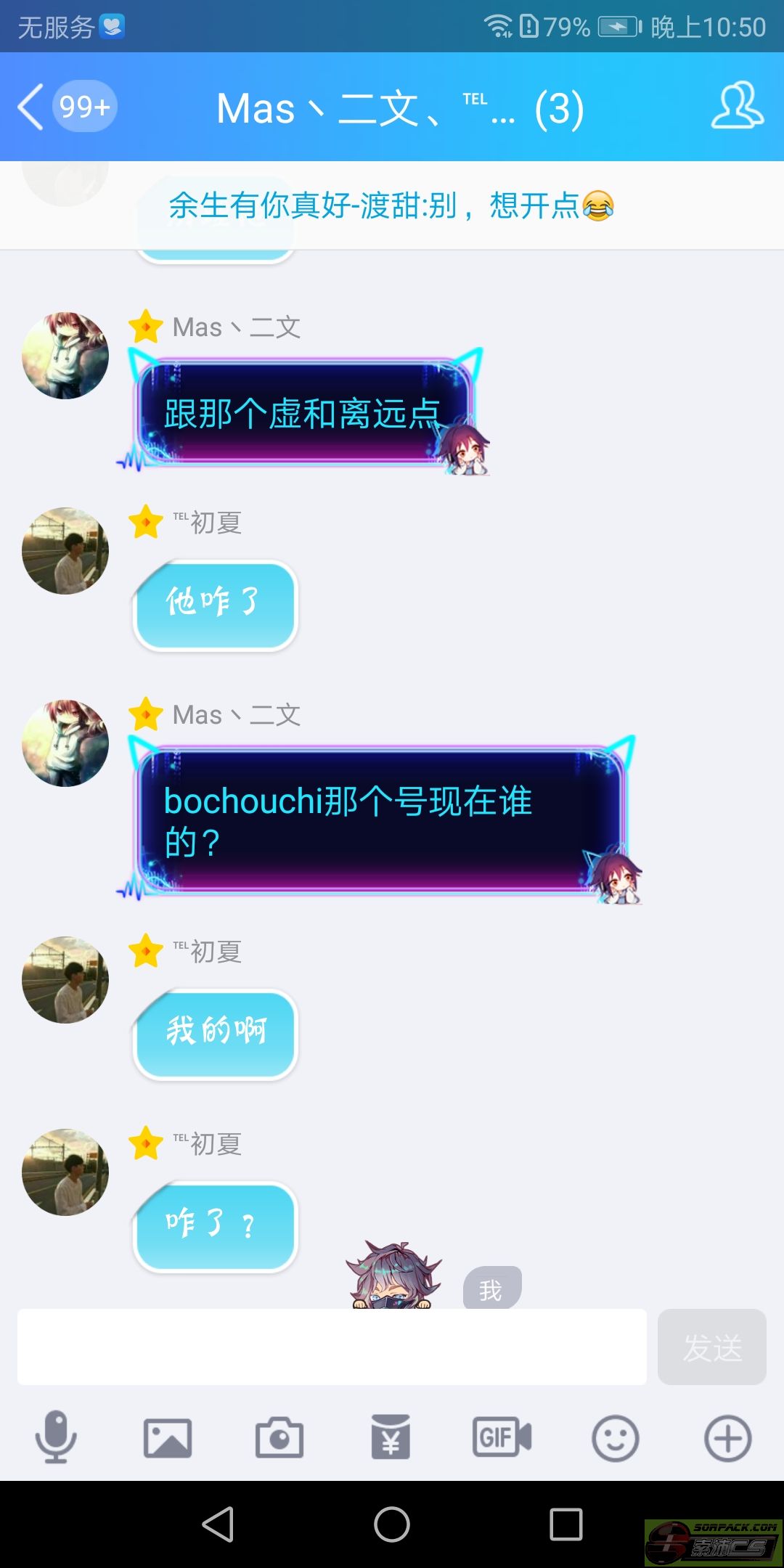Open the system recent apps view
The height and width of the screenshot is (1568, 784).
[566, 1524]
